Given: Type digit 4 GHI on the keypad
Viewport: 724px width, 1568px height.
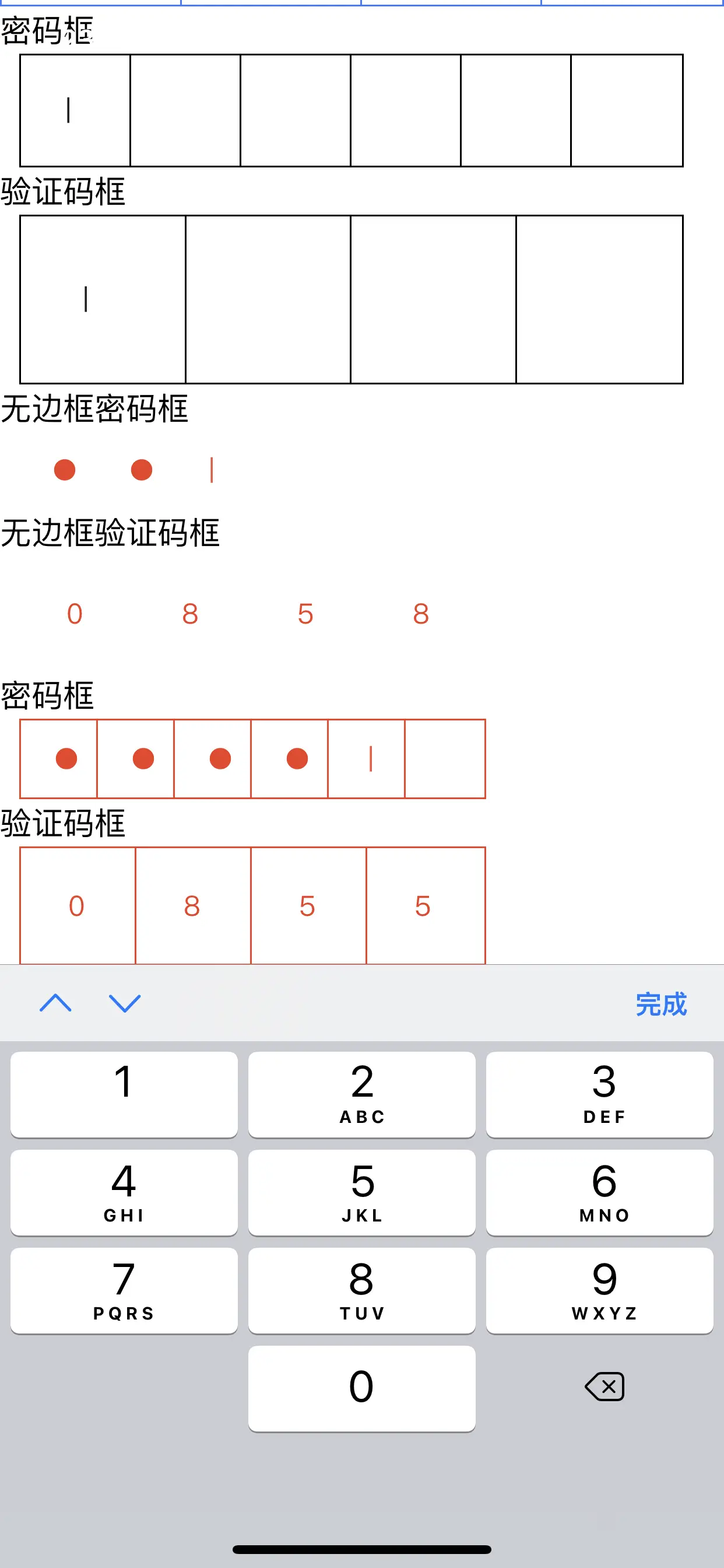Looking at the screenshot, I should click(124, 1192).
